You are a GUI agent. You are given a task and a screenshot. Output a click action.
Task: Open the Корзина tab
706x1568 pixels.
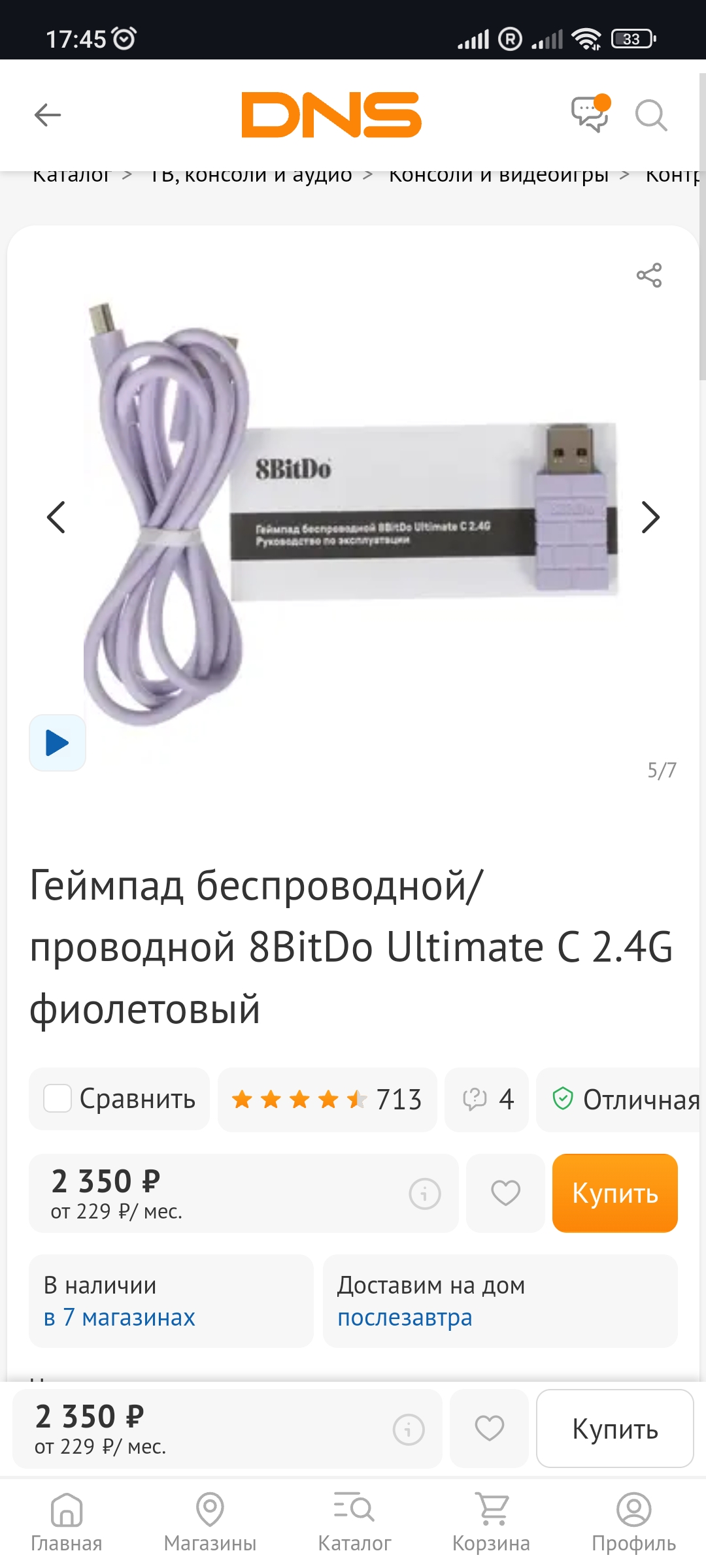coord(492,1524)
